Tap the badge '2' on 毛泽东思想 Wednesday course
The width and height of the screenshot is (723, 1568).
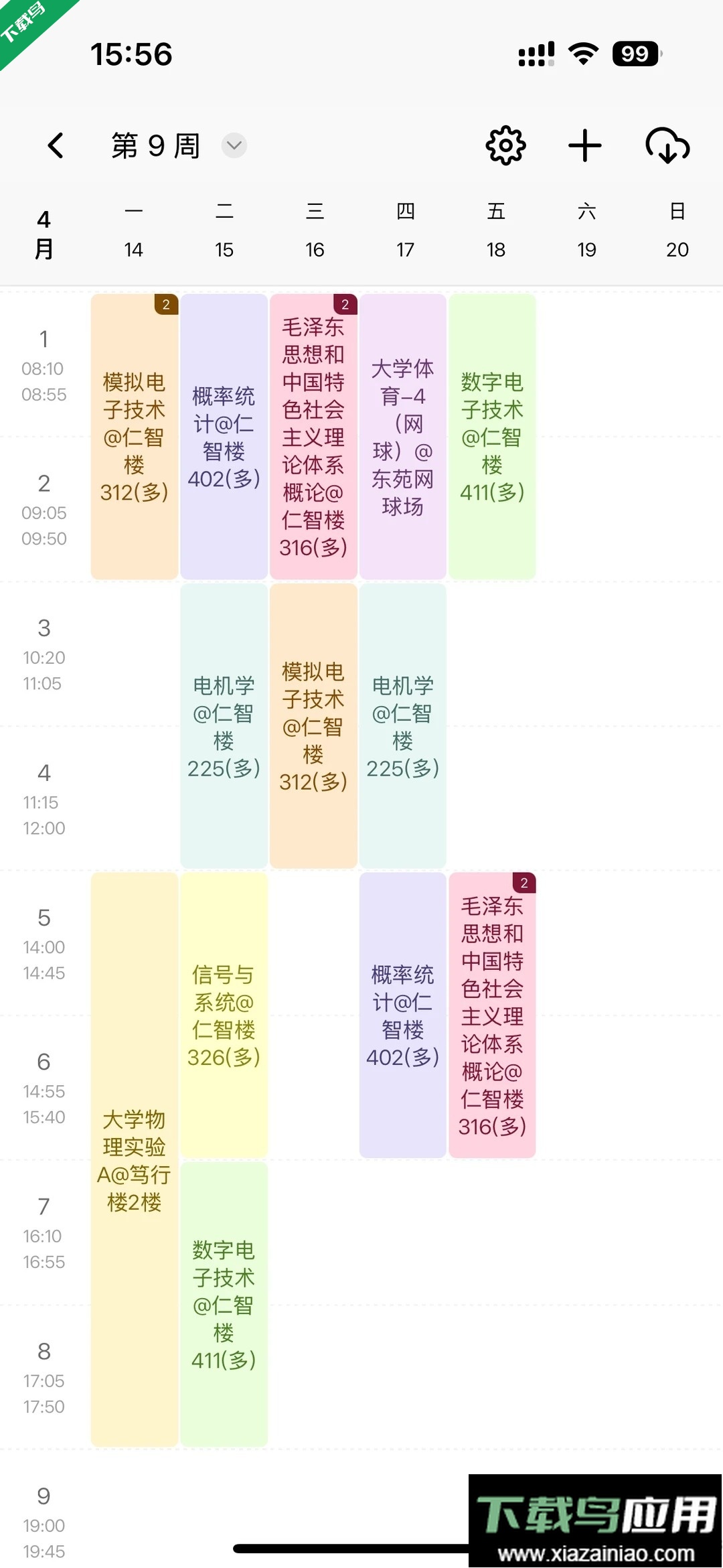tap(345, 305)
